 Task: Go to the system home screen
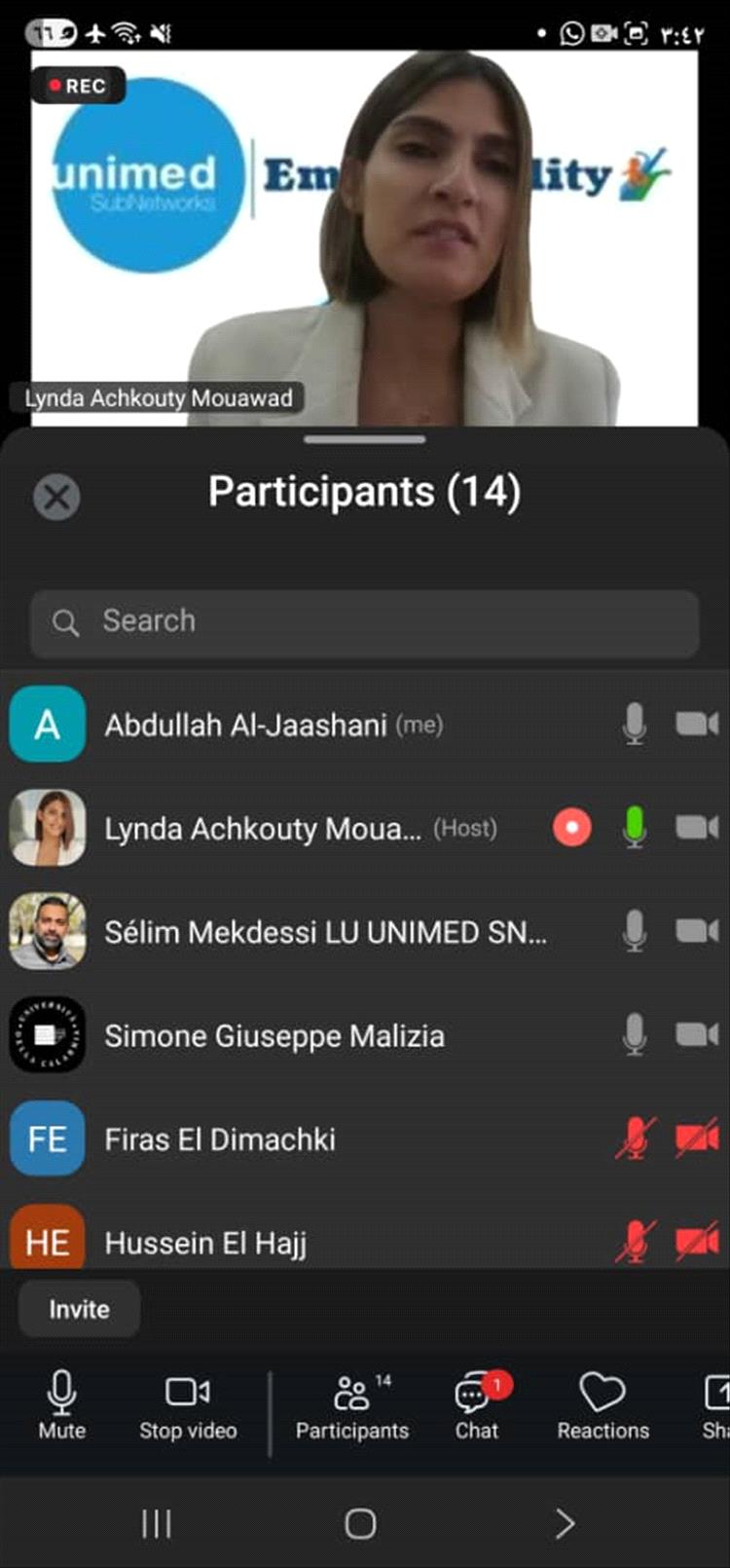(x=360, y=1523)
